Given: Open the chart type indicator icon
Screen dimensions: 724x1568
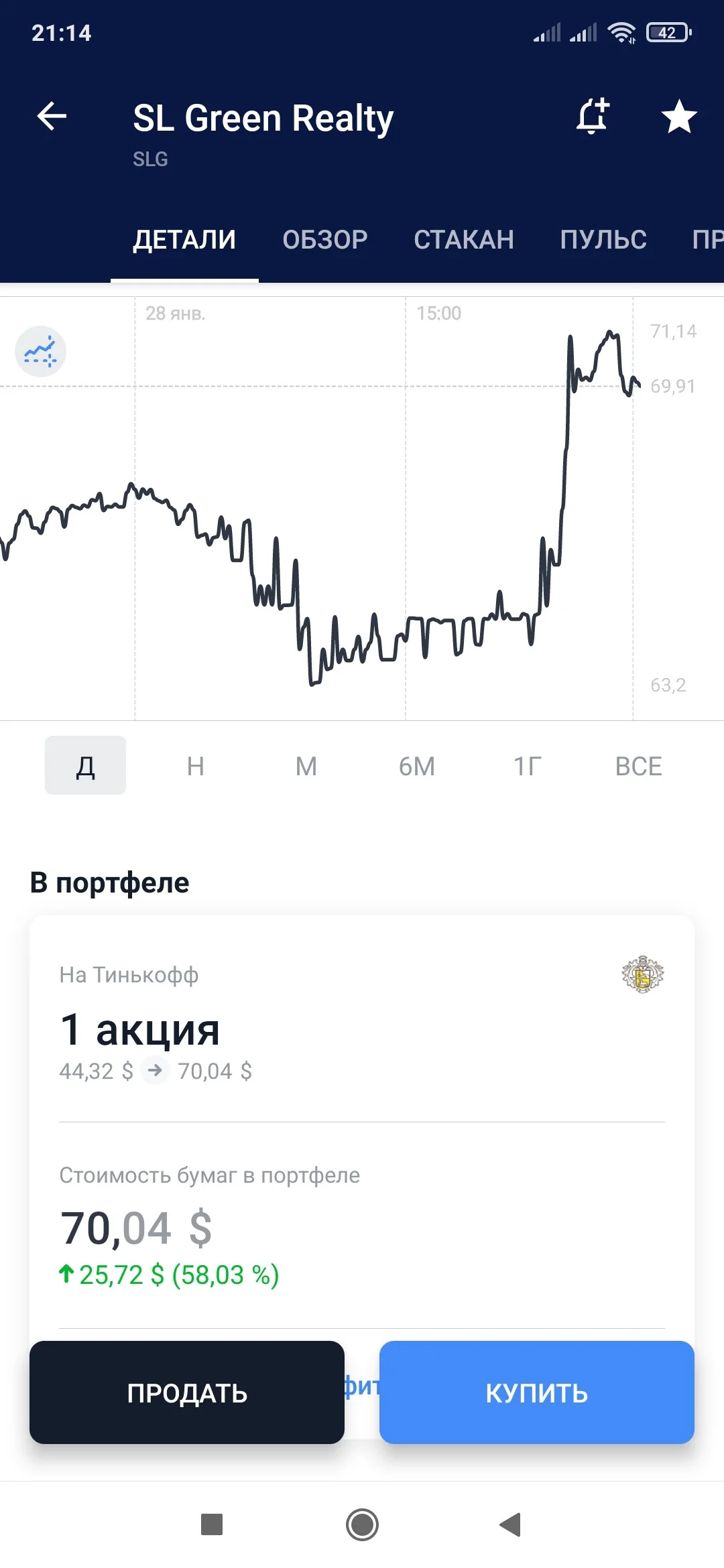Looking at the screenshot, I should click(40, 351).
